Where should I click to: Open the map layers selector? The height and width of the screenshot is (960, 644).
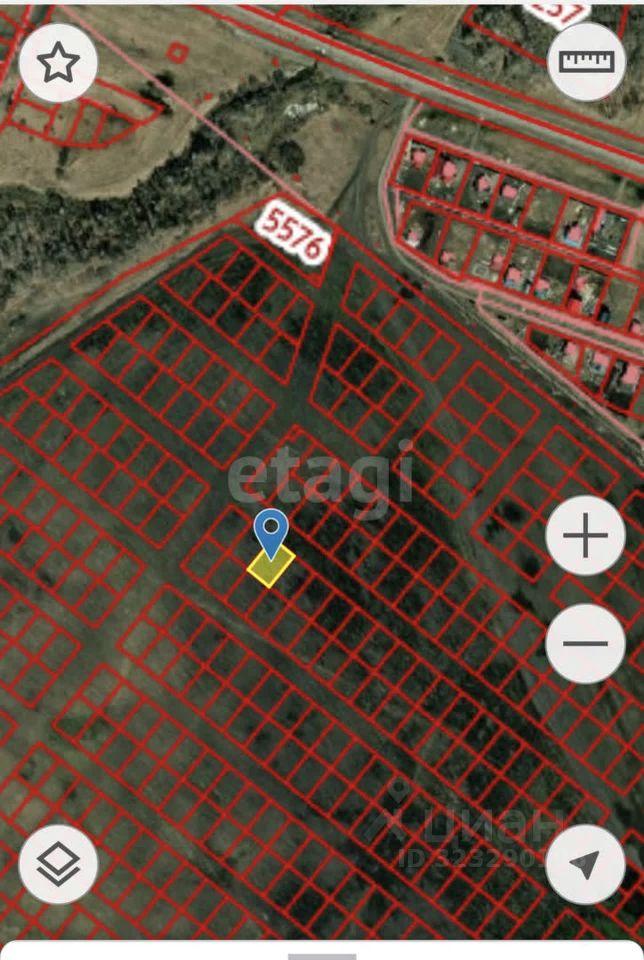click(58, 864)
